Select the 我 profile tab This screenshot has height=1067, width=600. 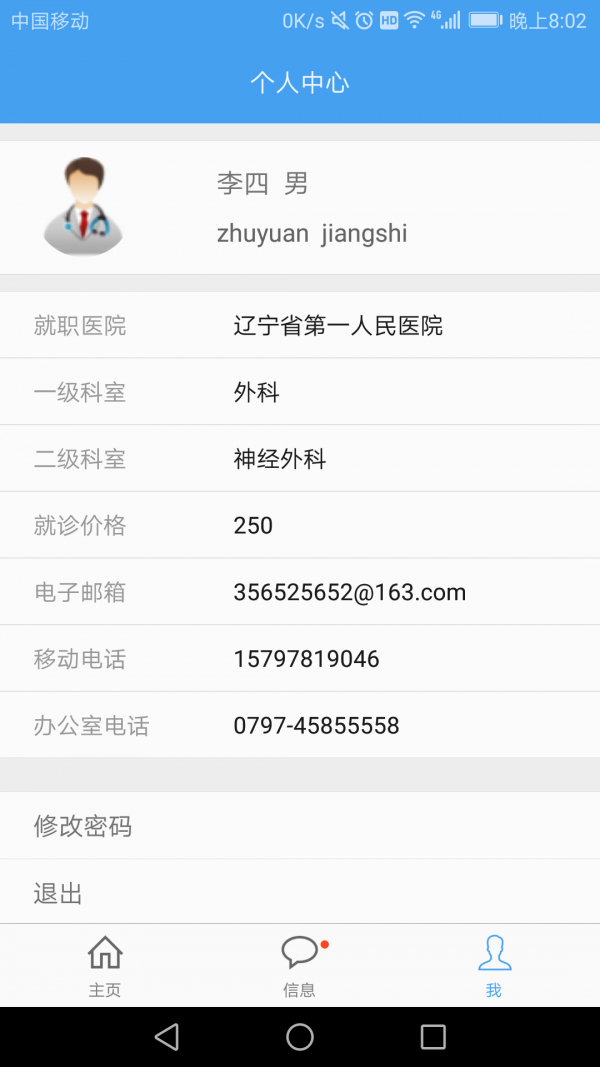(x=494, y=964)
